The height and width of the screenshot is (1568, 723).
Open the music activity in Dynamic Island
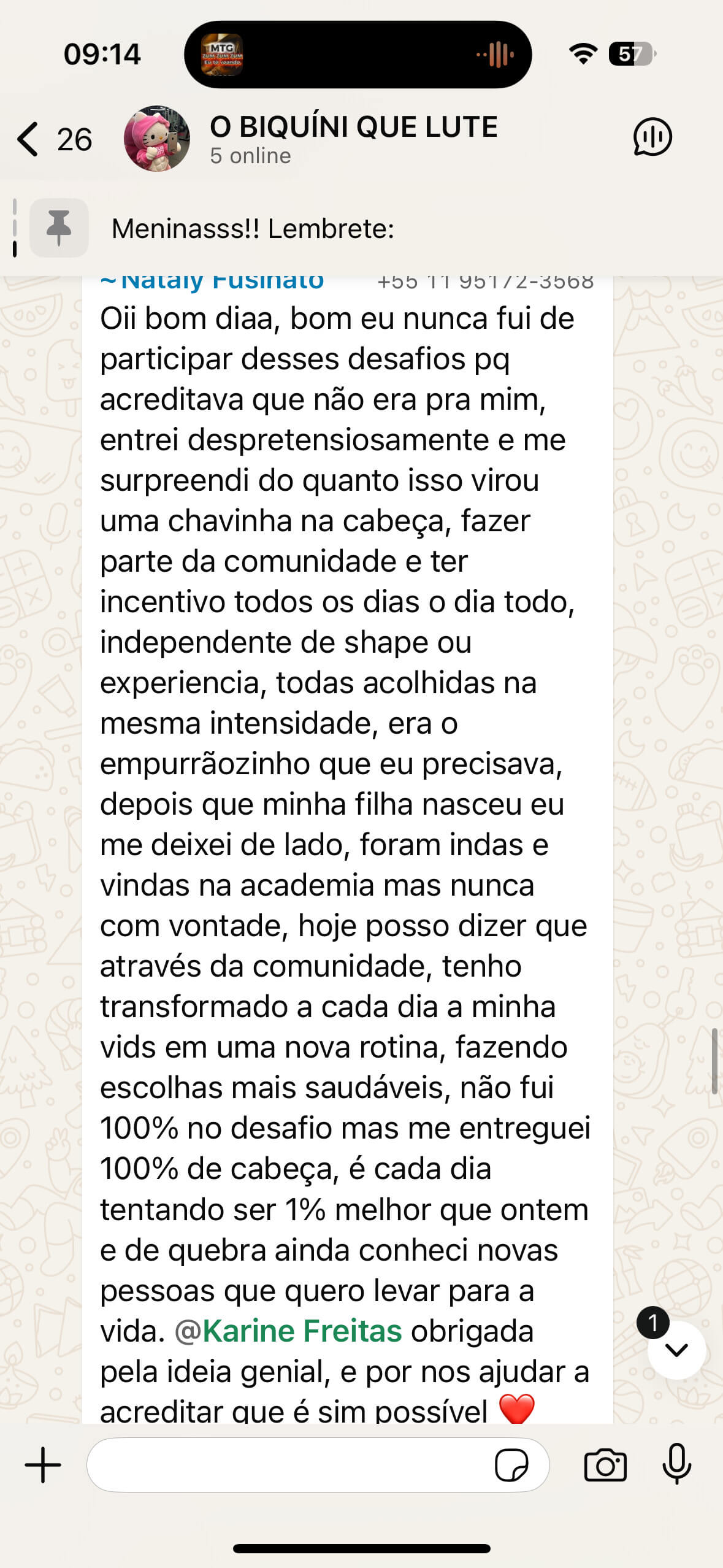[x=358, y=55]
